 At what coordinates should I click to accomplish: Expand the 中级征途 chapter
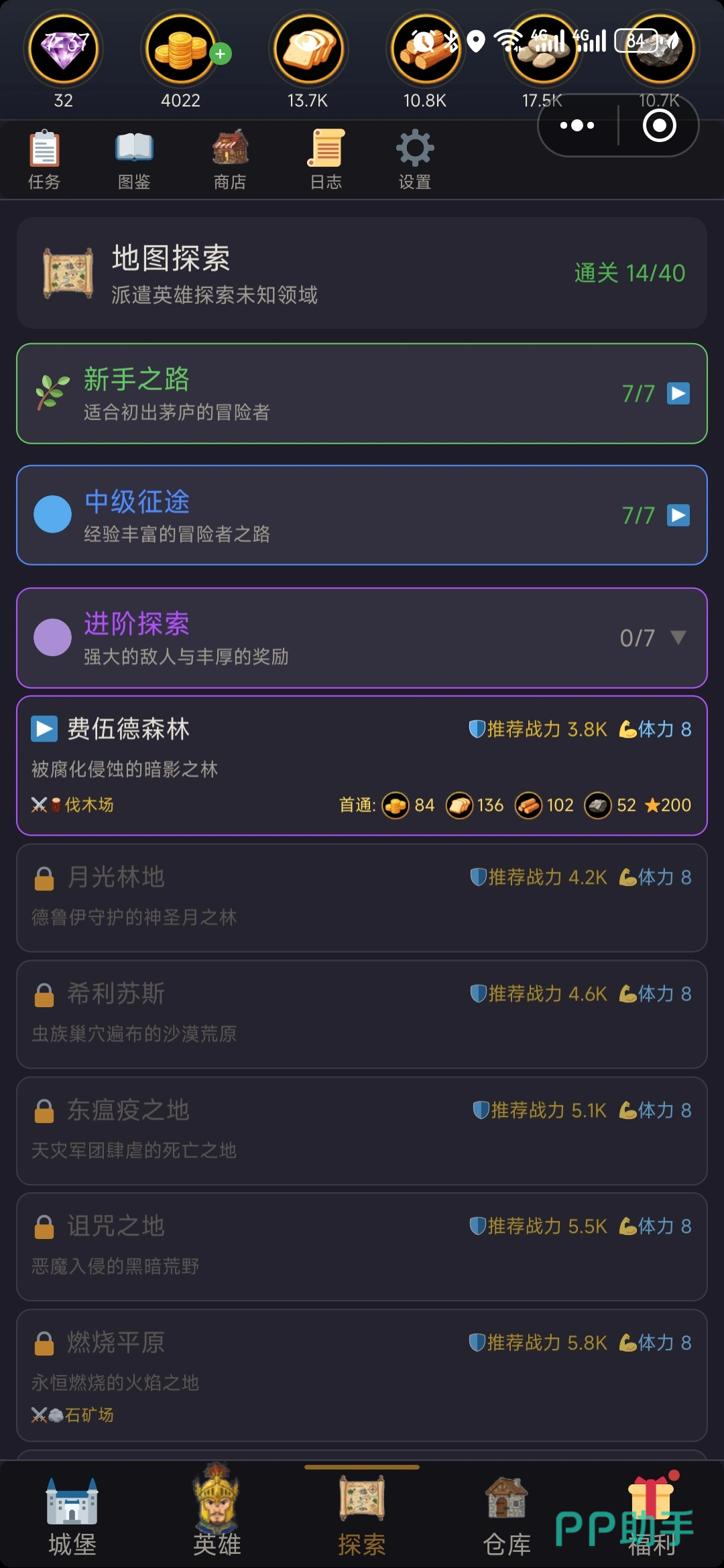(x=678, y=515)
